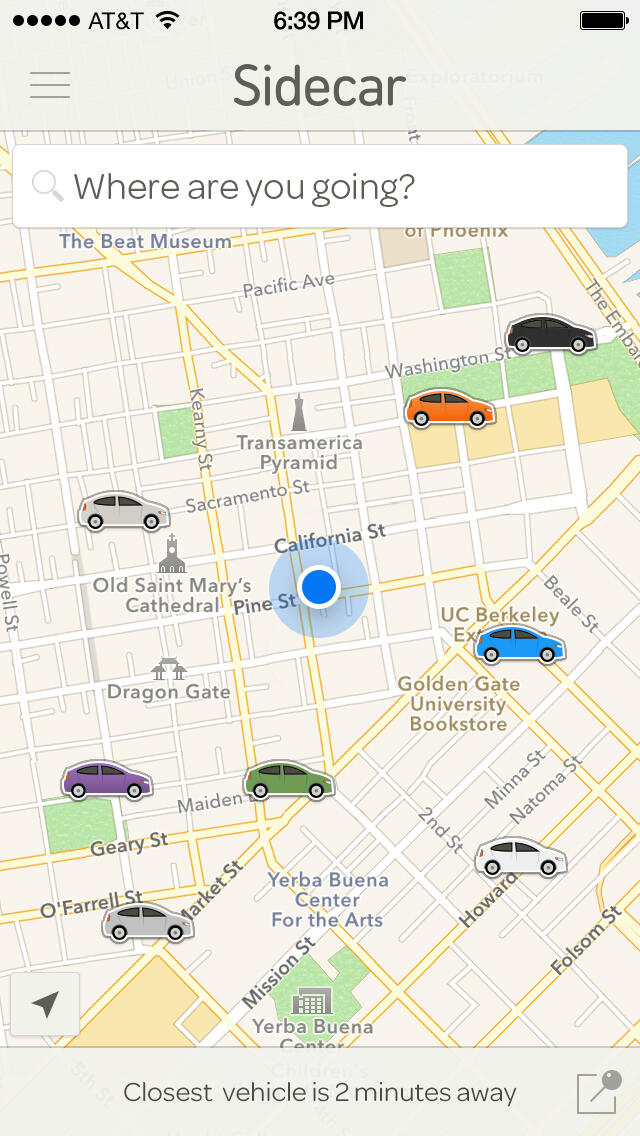640x1136 pixels.
Task: Open the hamburger menu drawer
Action: coord(50,85)
